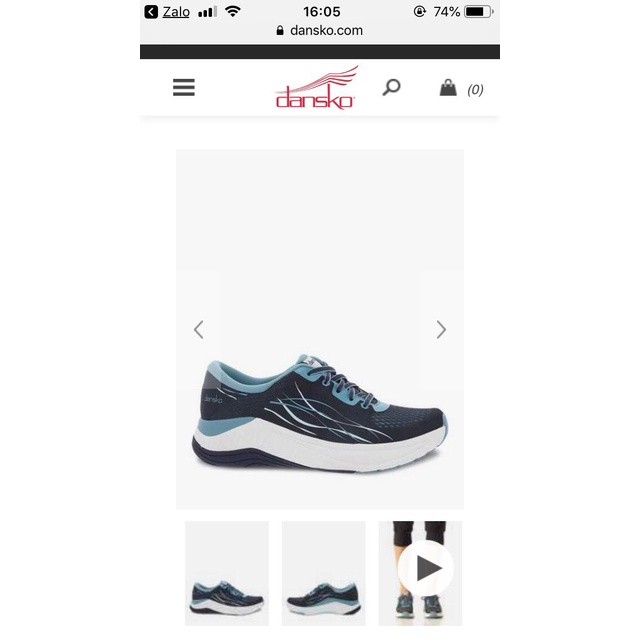640x640 pixels.
Task: Select the second shoe thumbnail
Action: (x=323, y=573)
